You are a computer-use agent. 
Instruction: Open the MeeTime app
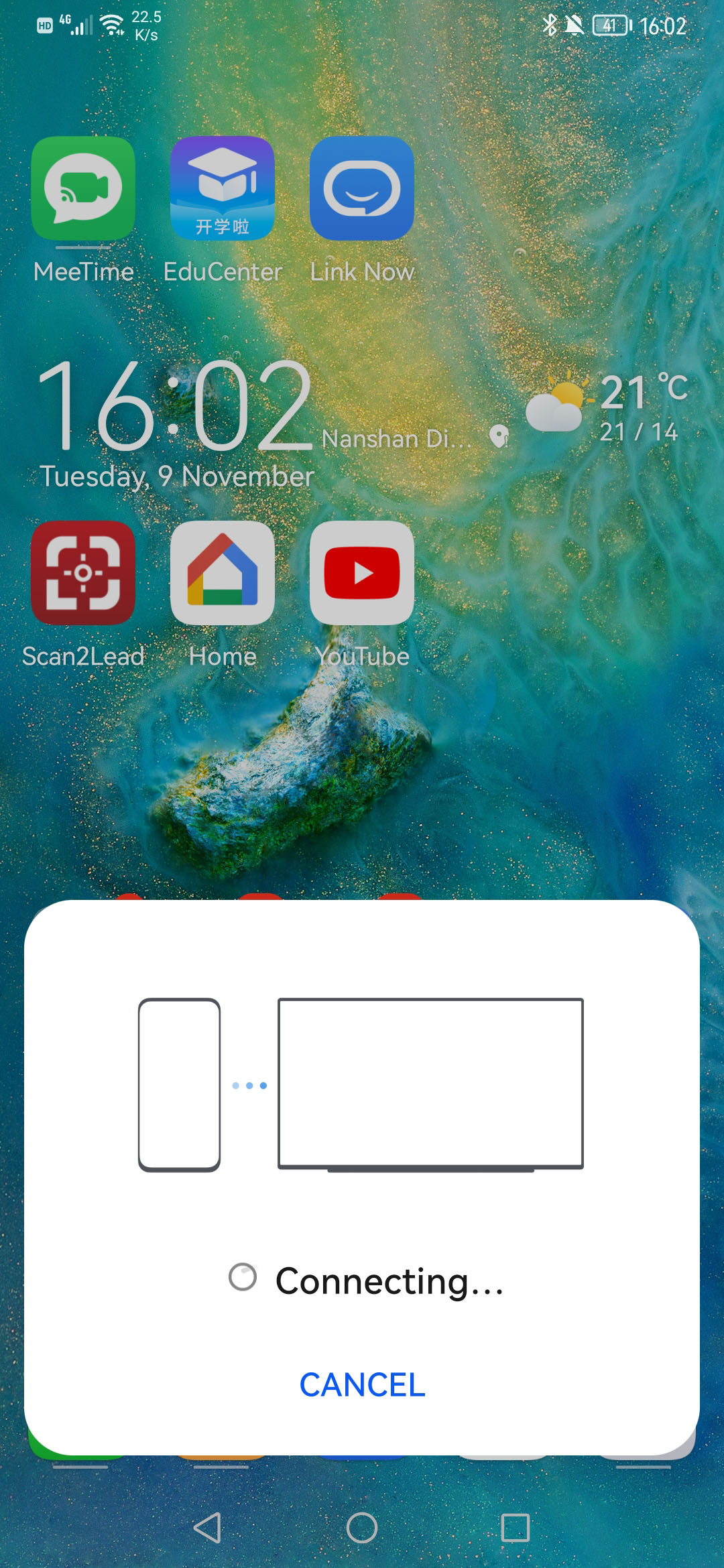click(83, 189)
